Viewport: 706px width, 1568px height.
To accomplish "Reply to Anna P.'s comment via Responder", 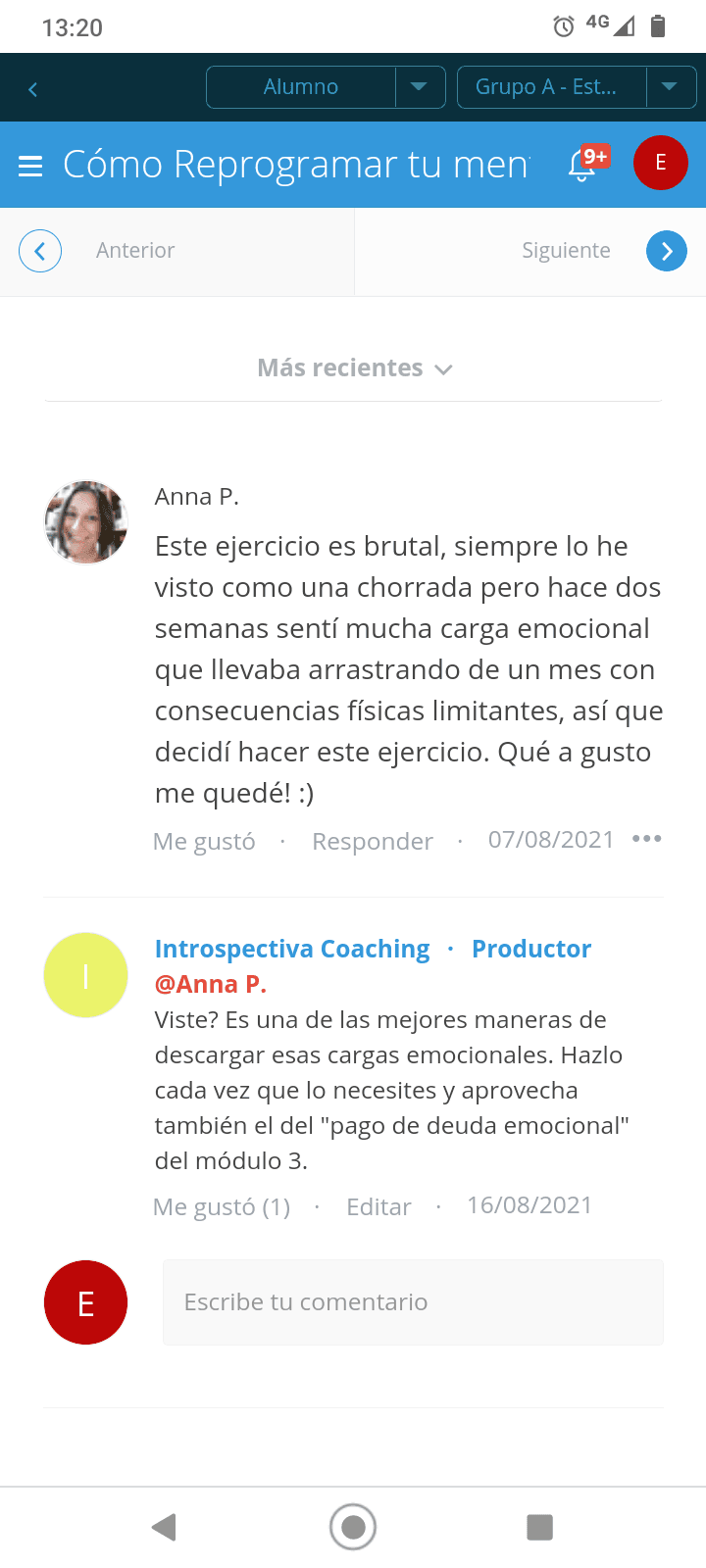I will coord(372,842).
